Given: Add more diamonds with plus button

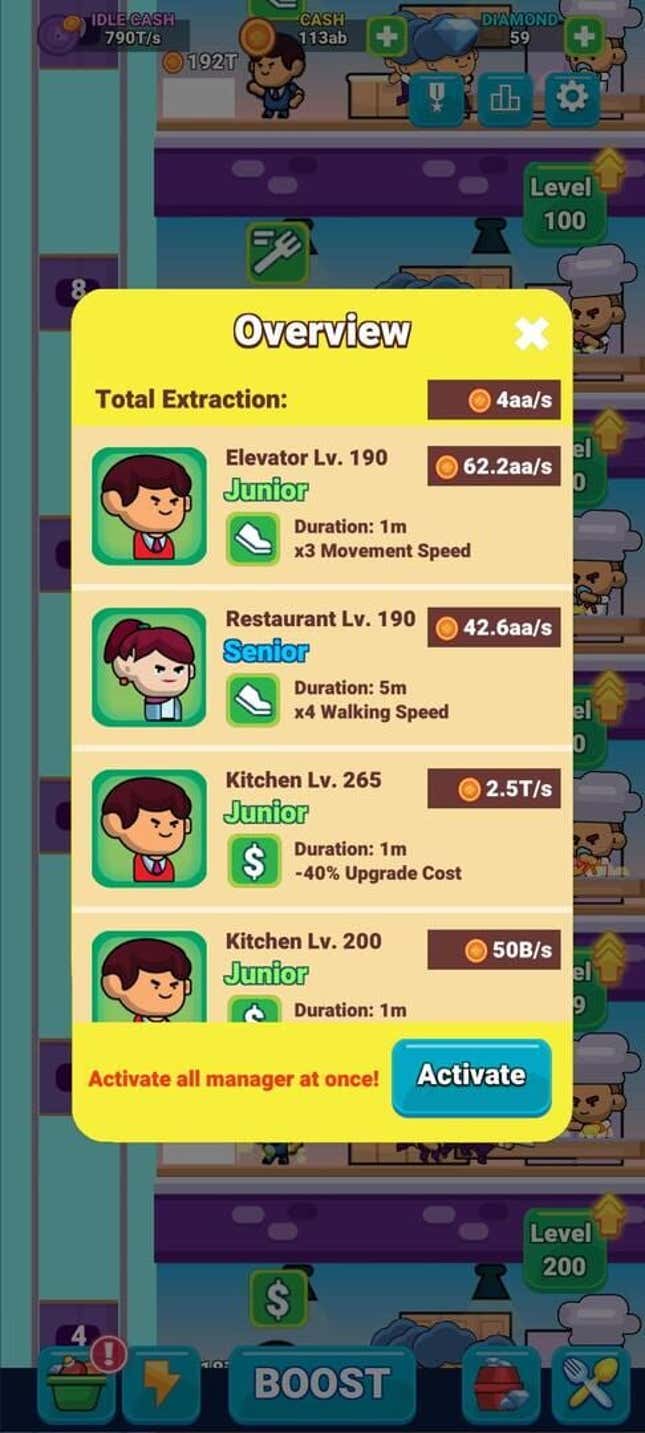Looking at the screenshot, I should [x=584, y=38].
